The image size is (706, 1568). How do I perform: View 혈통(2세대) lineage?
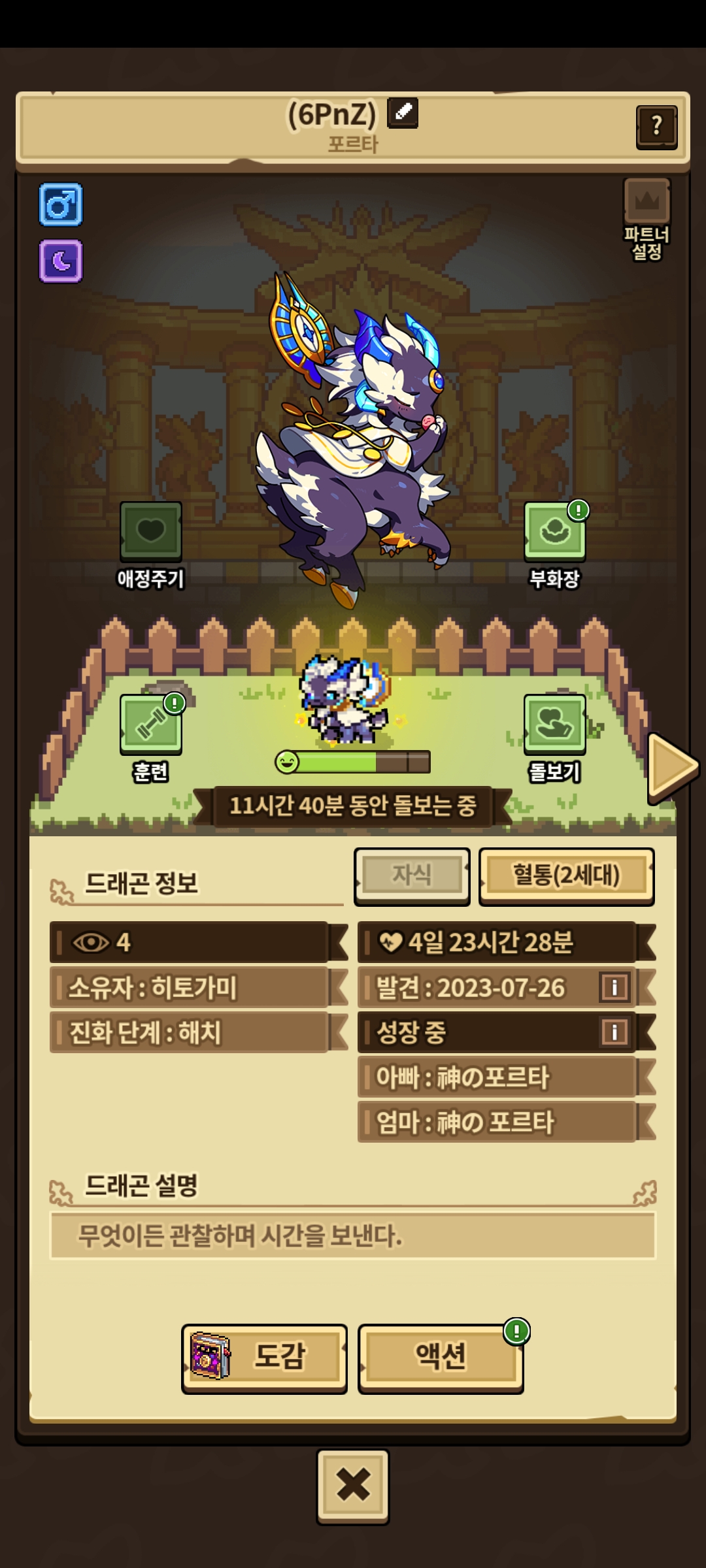pos(566,875)
